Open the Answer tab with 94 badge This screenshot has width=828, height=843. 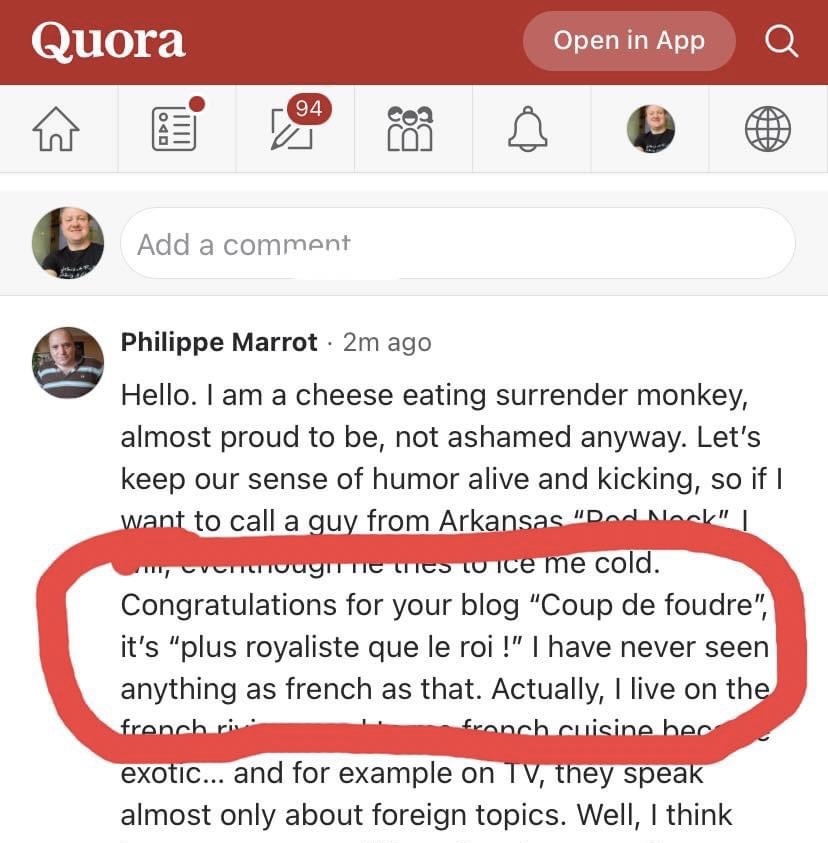(x=292, y=130)
